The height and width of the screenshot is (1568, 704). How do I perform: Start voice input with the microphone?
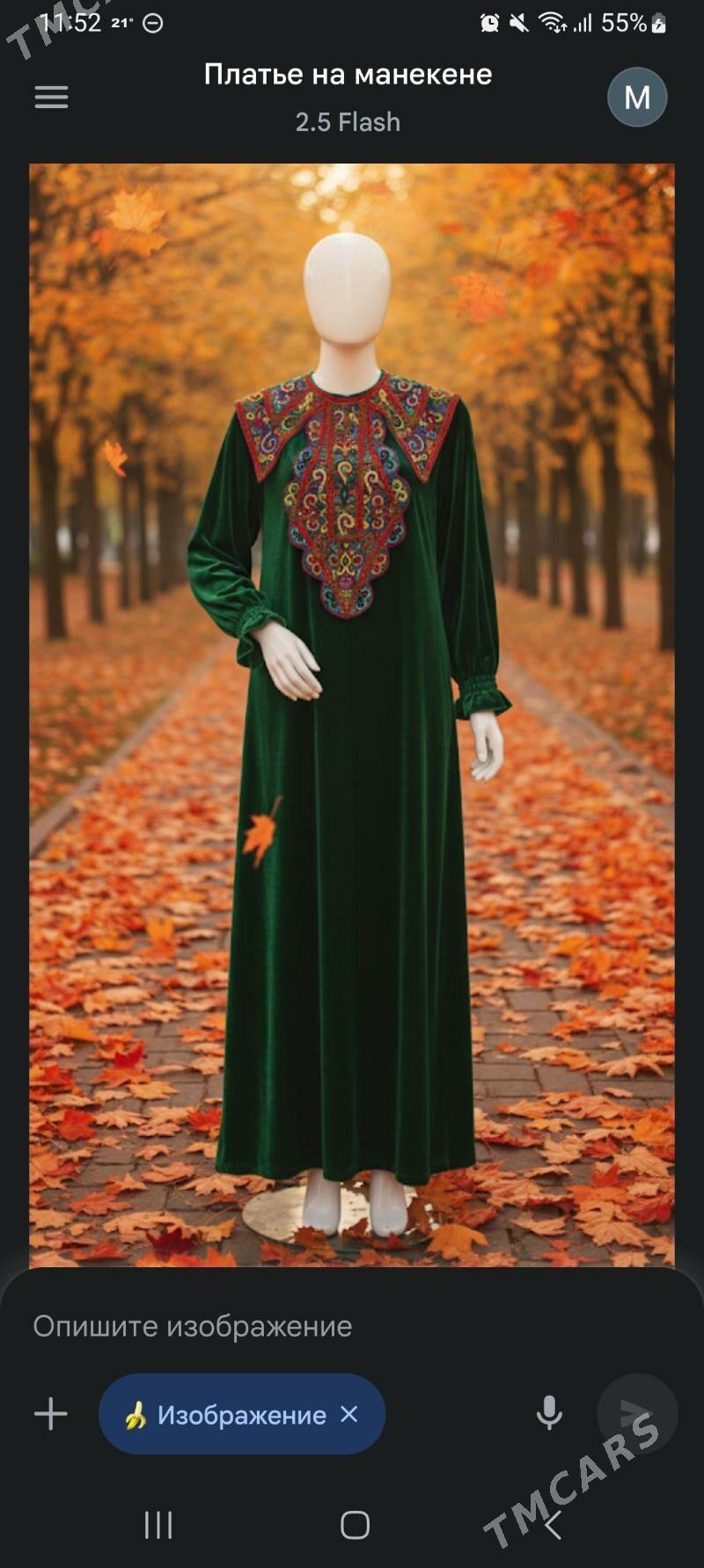[x=549, y=1413]
